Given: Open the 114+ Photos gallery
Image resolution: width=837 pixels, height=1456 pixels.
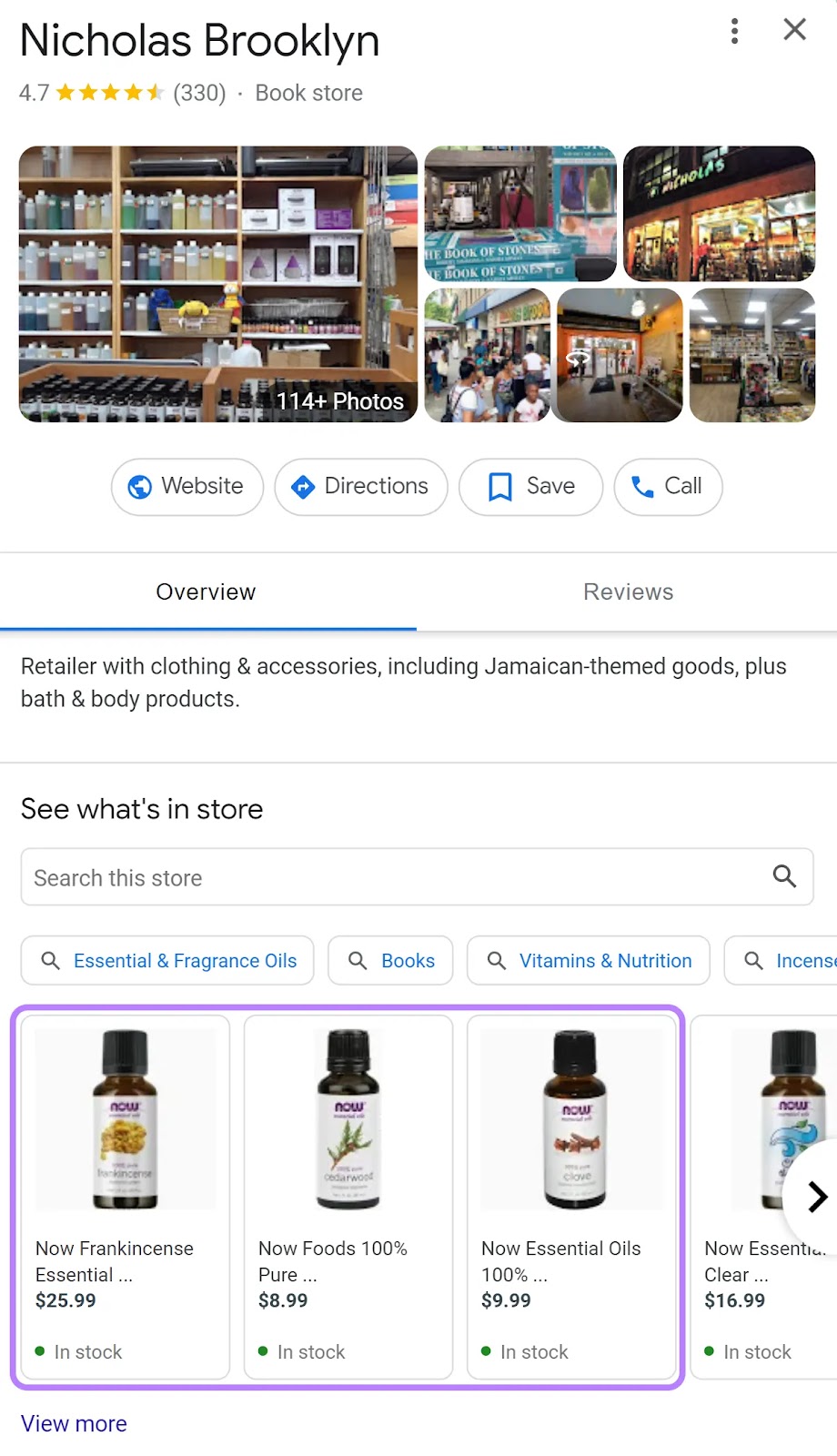Looking at the screenshot, I should (339, 400).
